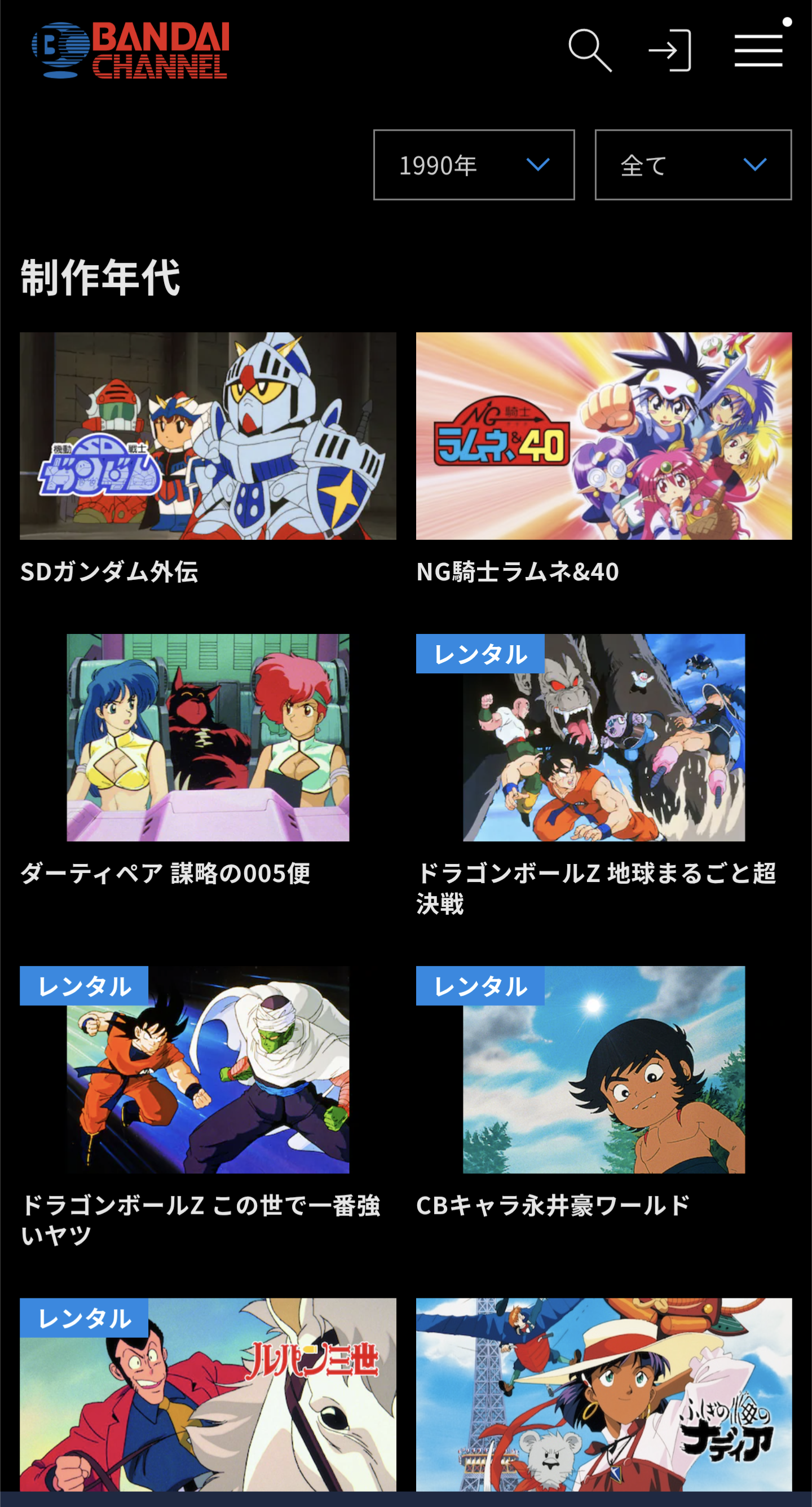Open SDガンダム外伝 title card
Viewport: 812px width, 1507px height.
coord(208,436)
